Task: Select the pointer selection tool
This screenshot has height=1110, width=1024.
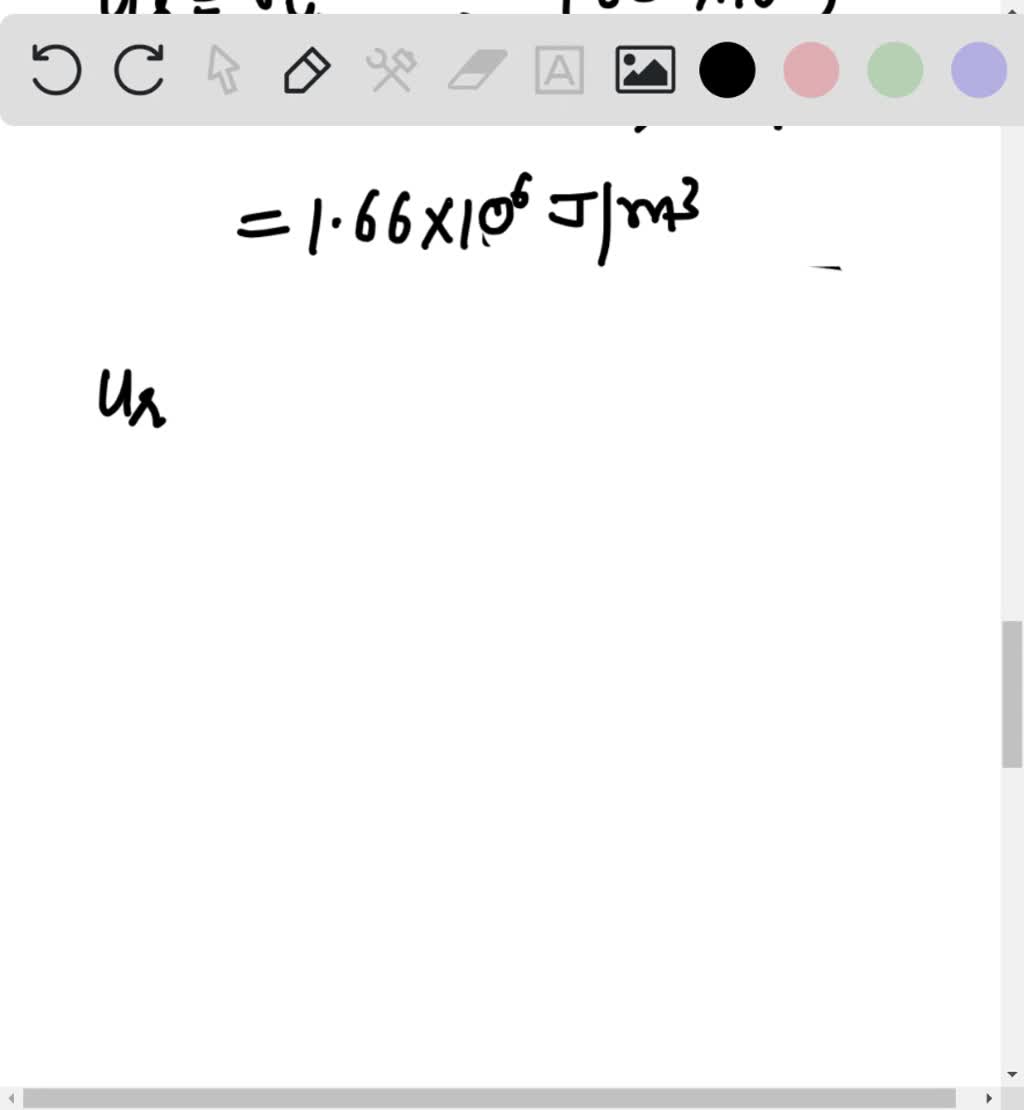Action: 223,70
